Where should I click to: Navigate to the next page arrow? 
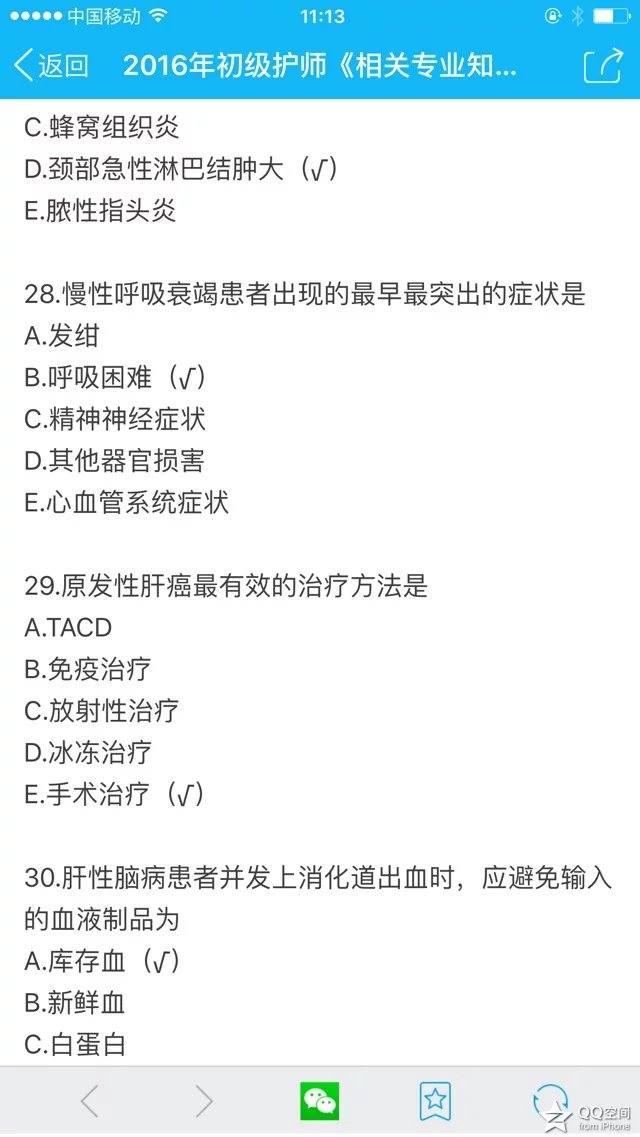(204, 1101)
